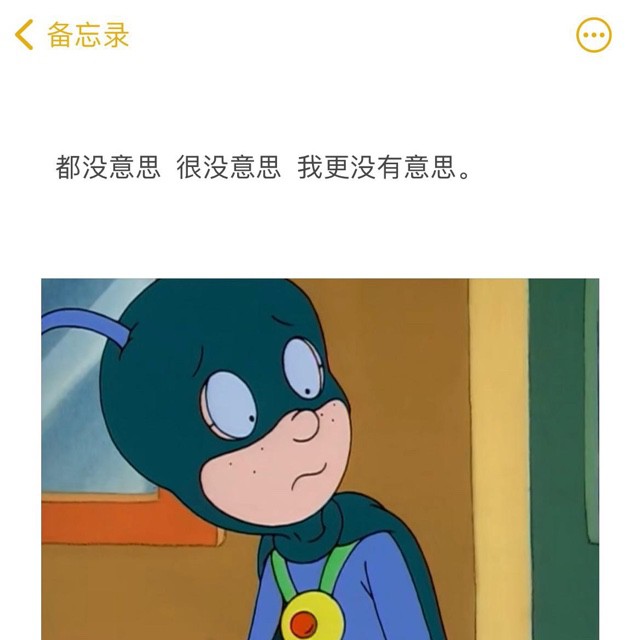Open the cartoon image attached to the note
This screenshot has width=640, height=640.
click(320, 458)
